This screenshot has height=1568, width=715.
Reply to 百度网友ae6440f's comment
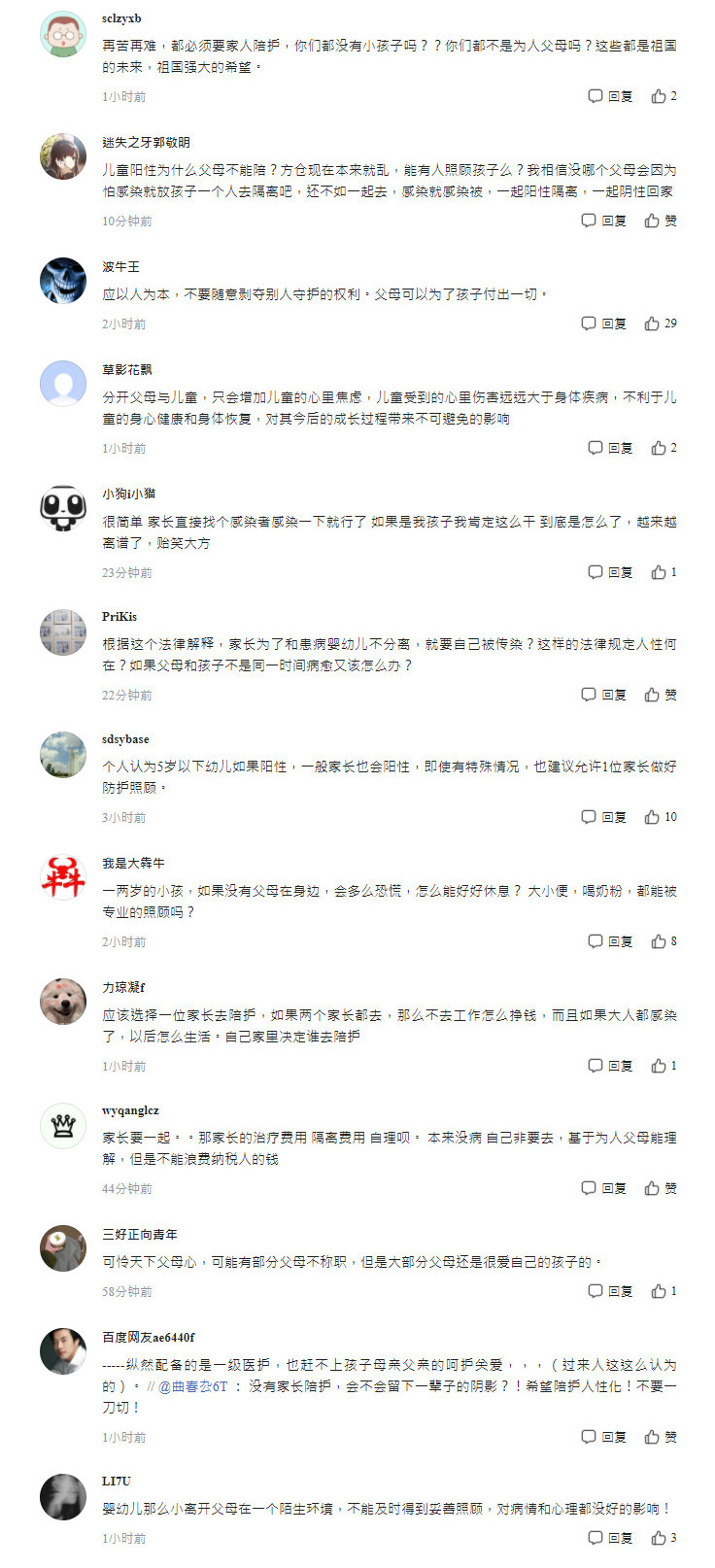click(603, 1437)
